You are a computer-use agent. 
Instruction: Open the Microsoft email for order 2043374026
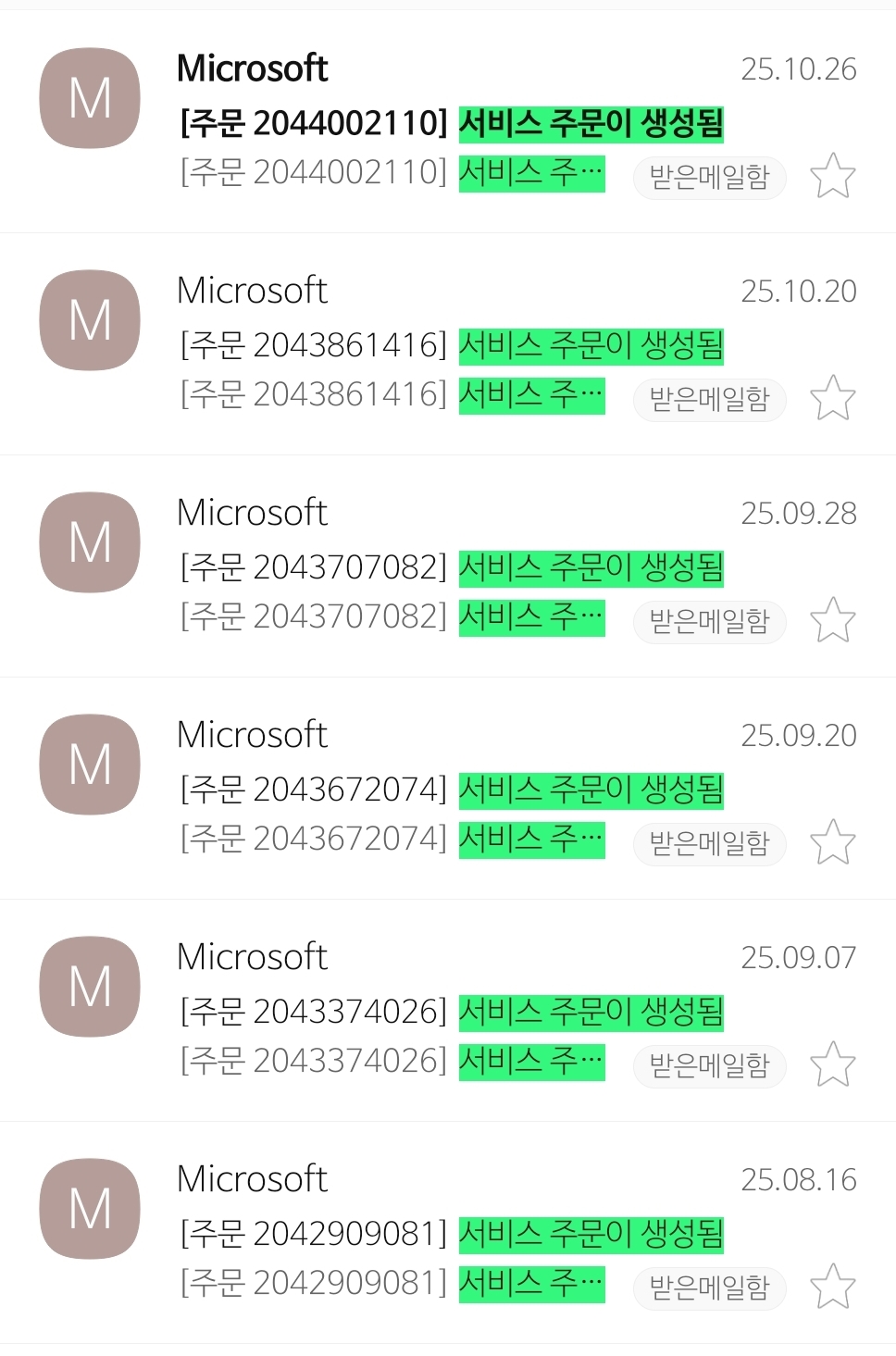pos(451,1011)
